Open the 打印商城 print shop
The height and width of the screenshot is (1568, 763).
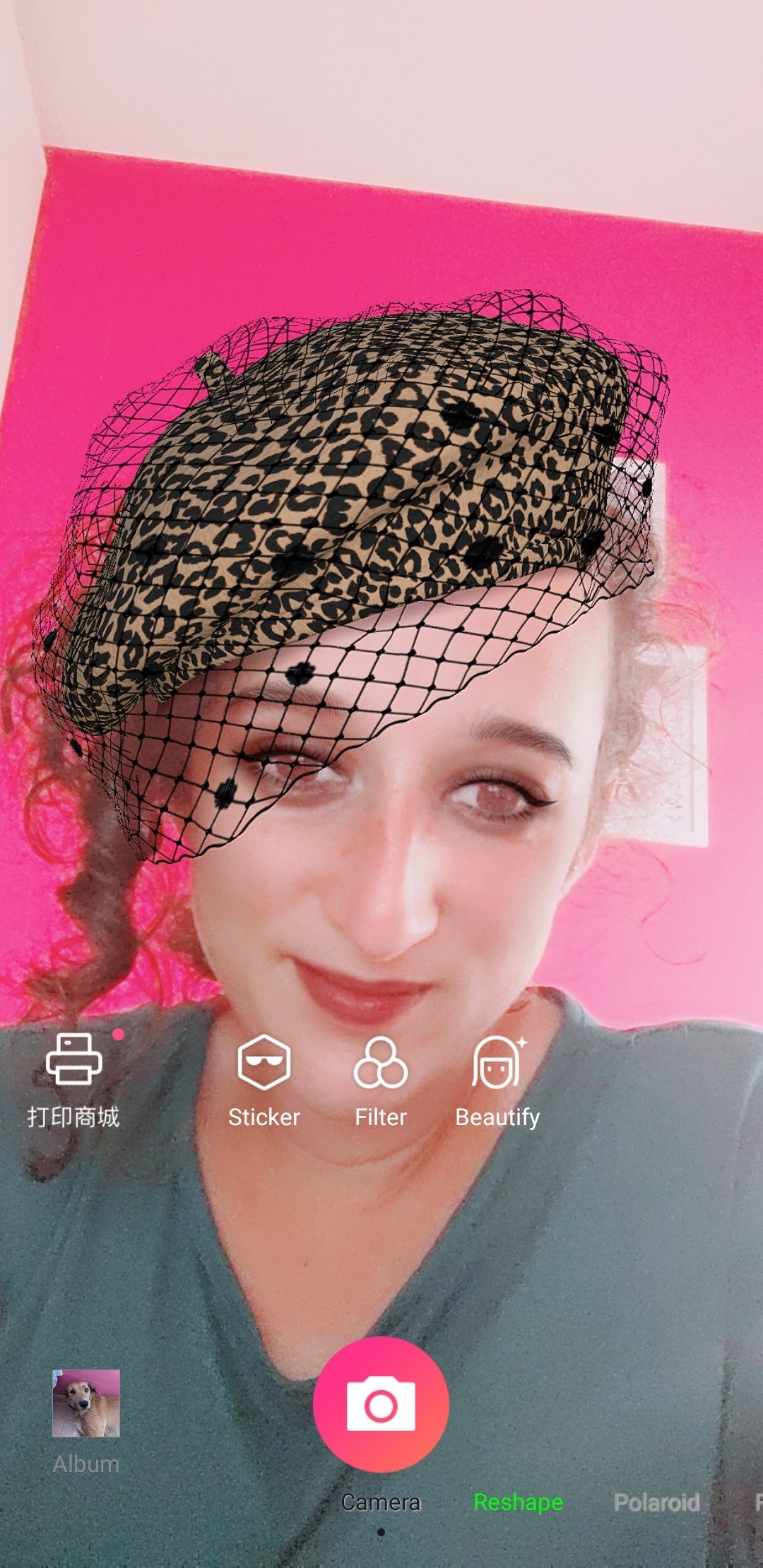click(73, 1080)
